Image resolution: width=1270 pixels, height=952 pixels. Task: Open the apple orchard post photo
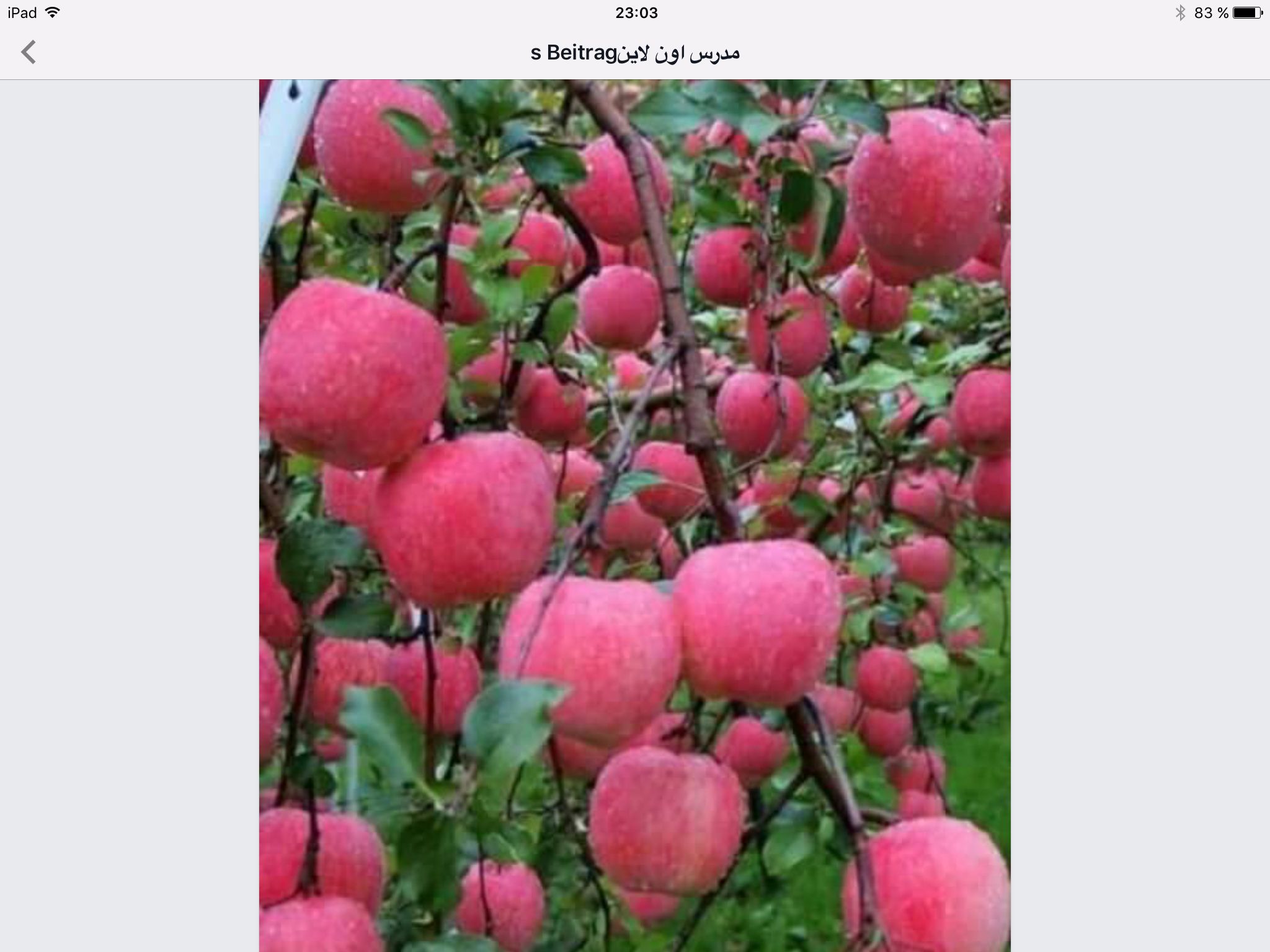point(634,515)
